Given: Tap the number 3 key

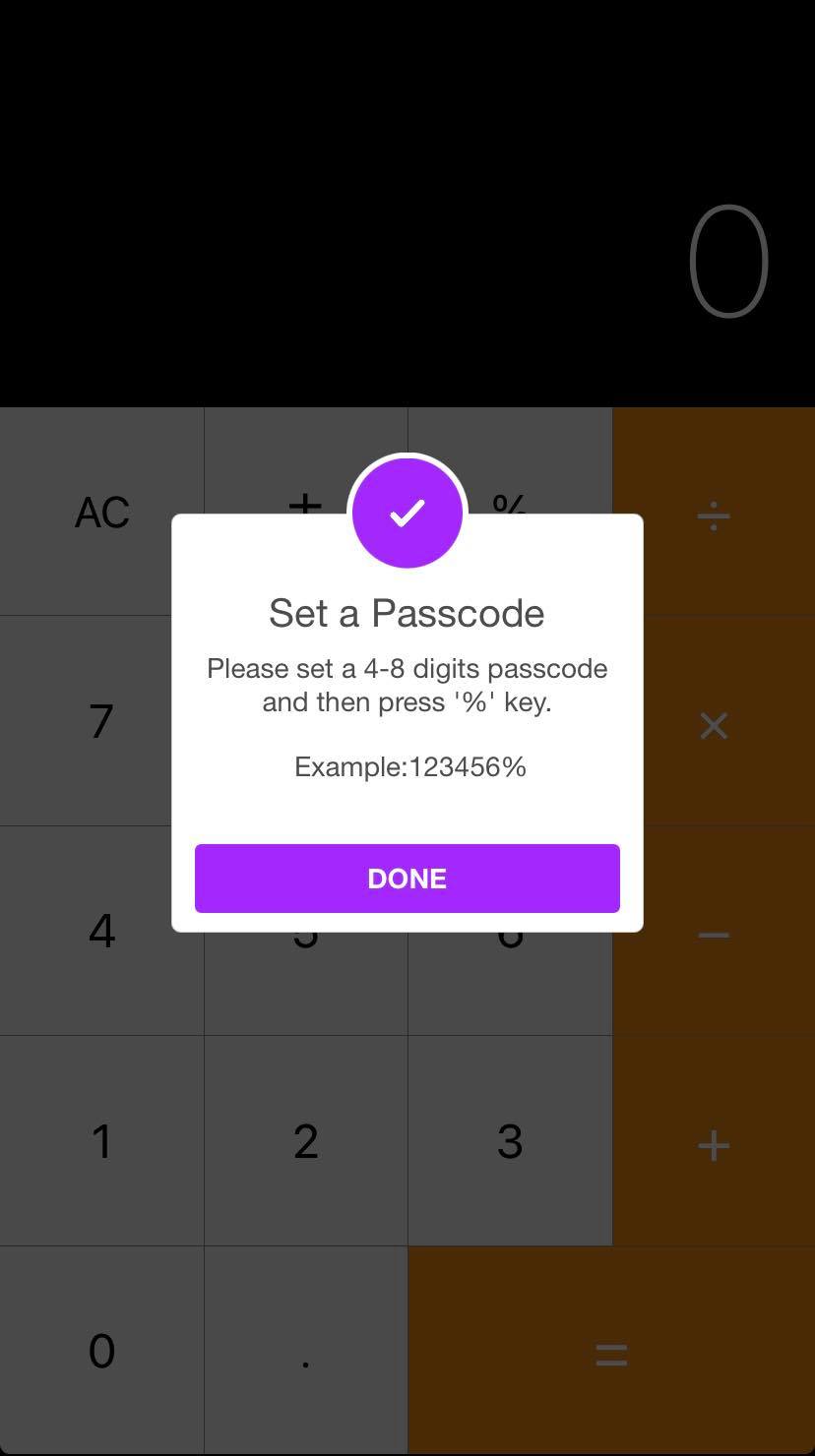Looking at the screenshot, I should pyautogui.click(x=510, y=1141).
